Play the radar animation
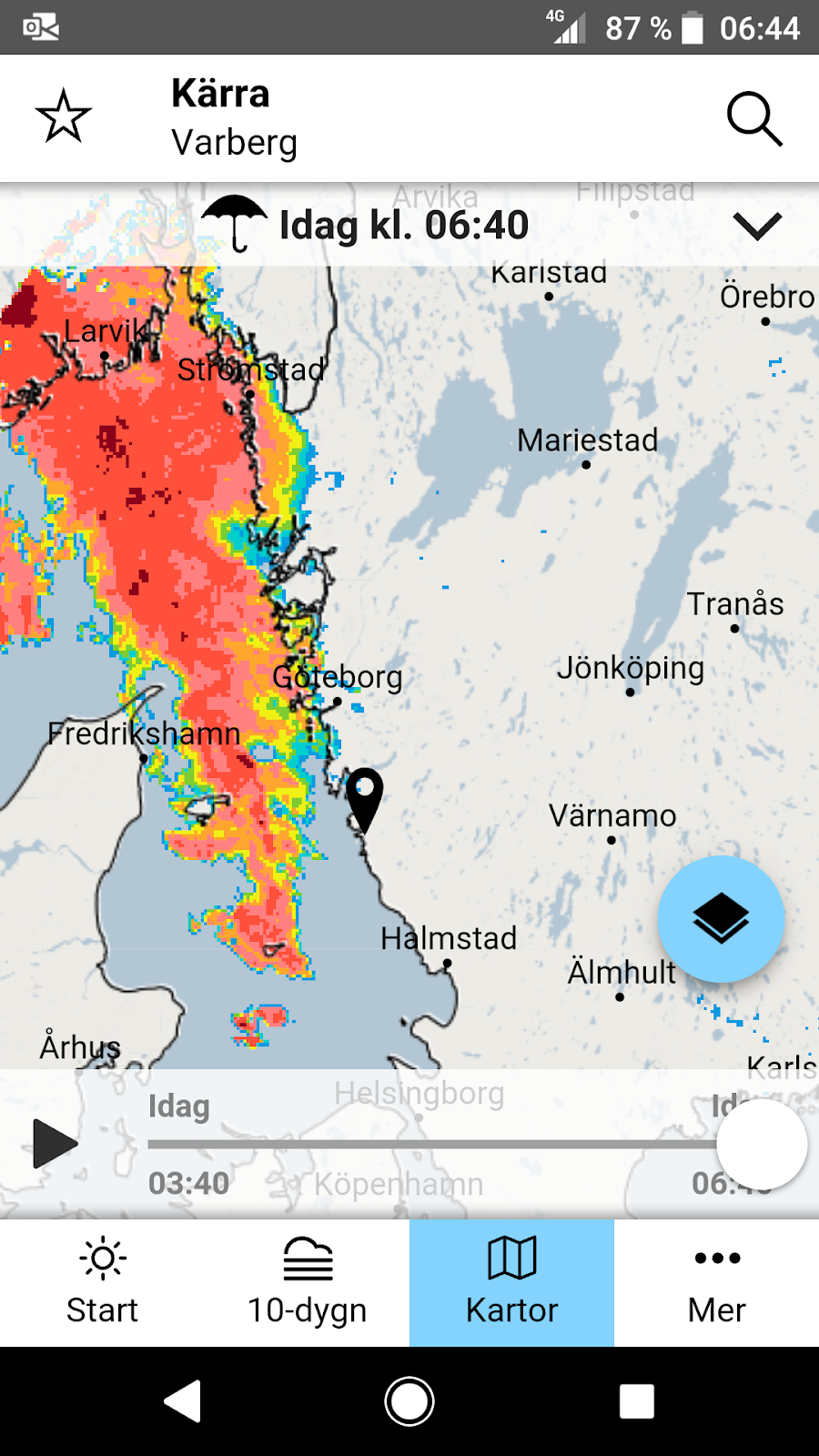The height and width of the screenshot is (1456, 819). [x=55, y=1144]
